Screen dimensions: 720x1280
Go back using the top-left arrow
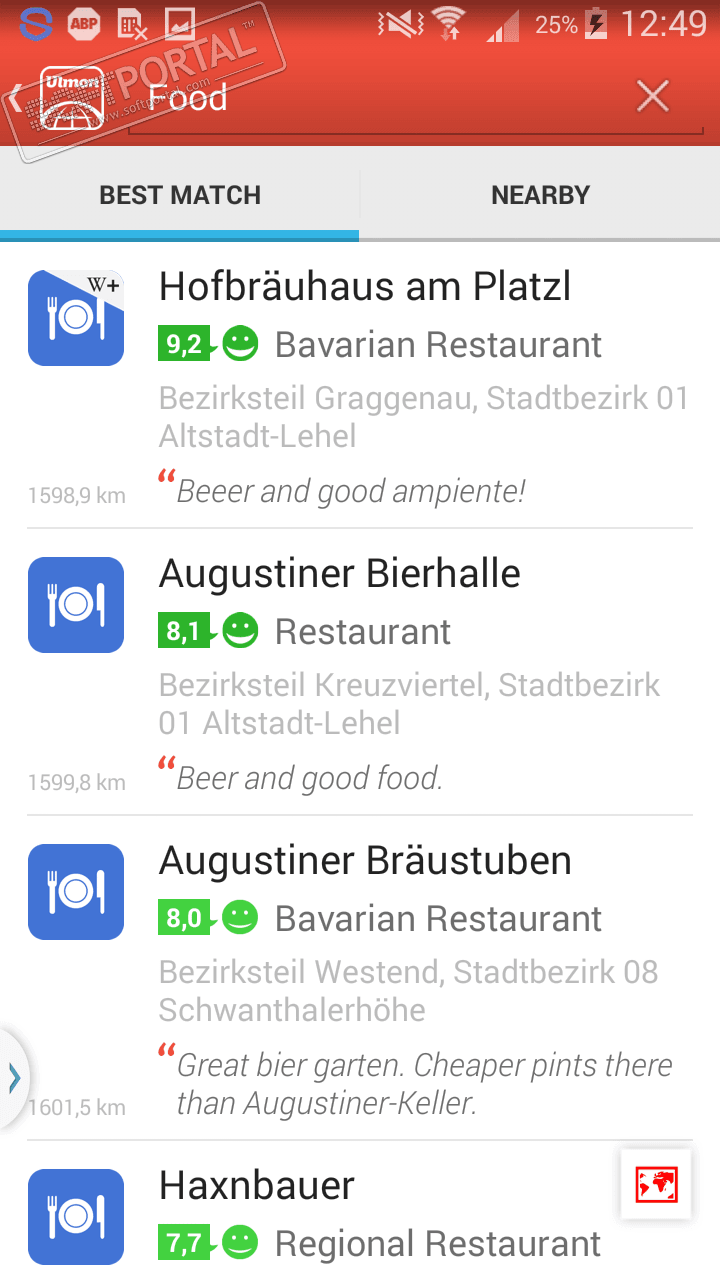(x=17, y=99)
